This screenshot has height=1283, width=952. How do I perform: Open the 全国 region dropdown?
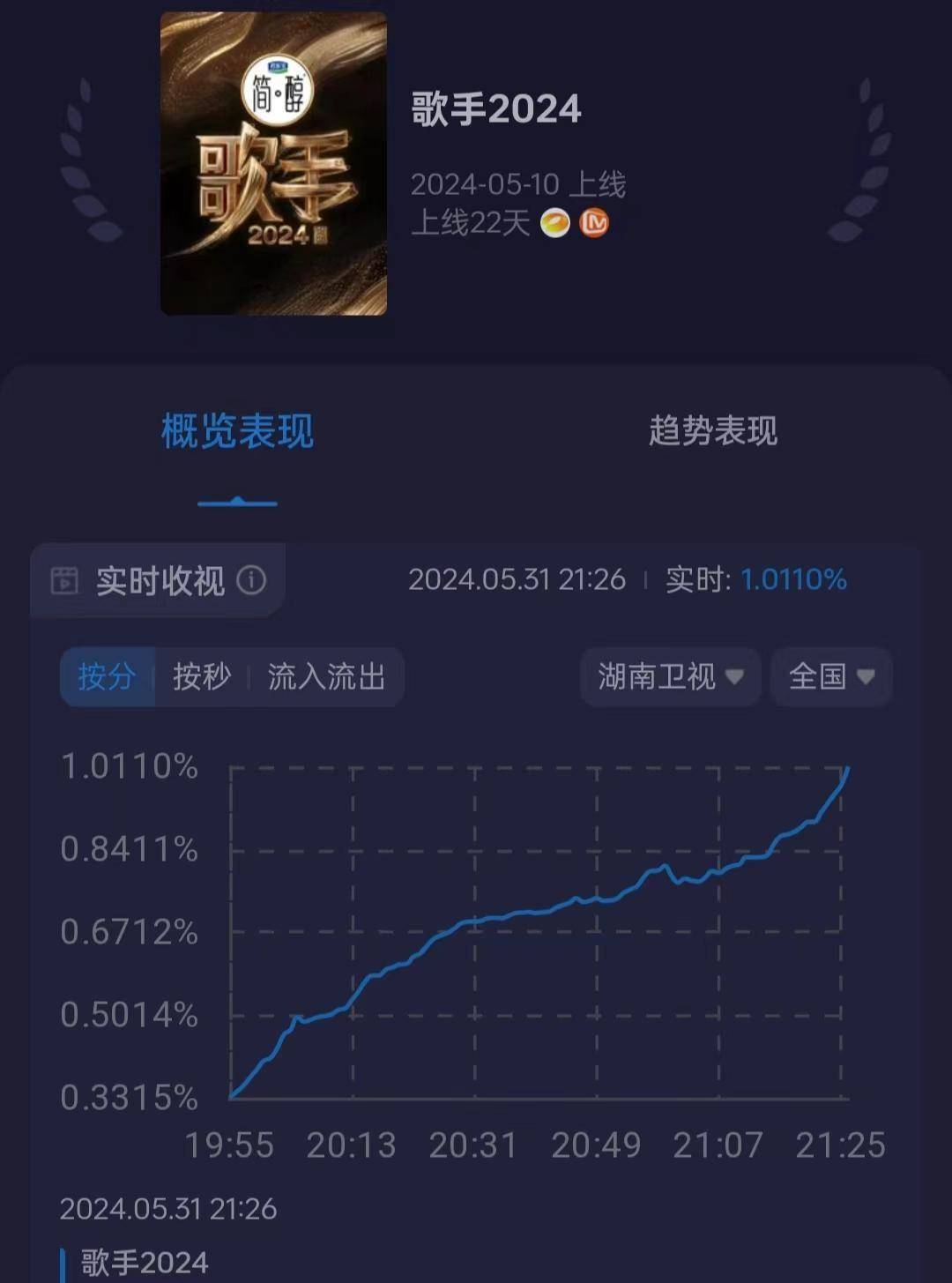point(831,677)
